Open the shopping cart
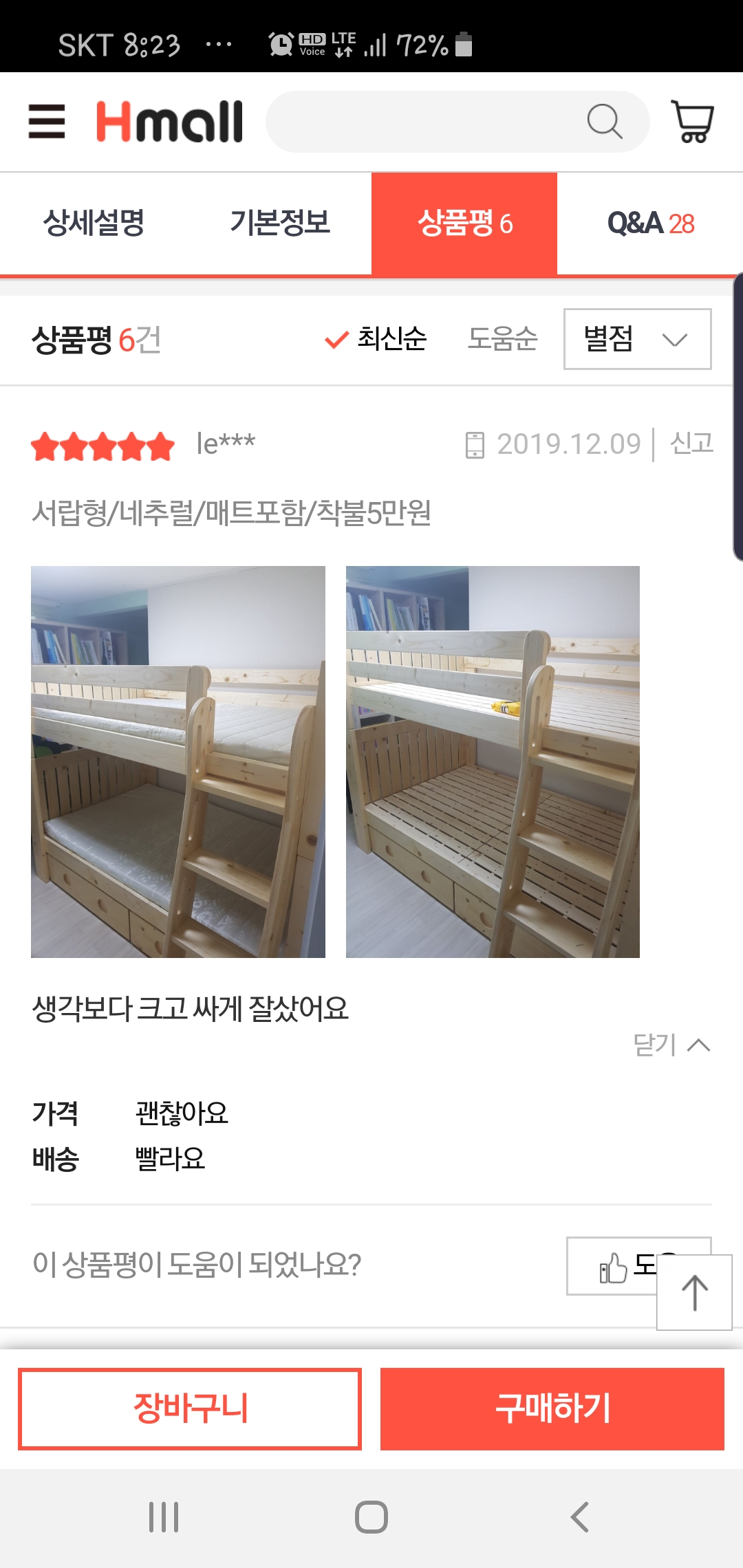 [x=692, y=122]
